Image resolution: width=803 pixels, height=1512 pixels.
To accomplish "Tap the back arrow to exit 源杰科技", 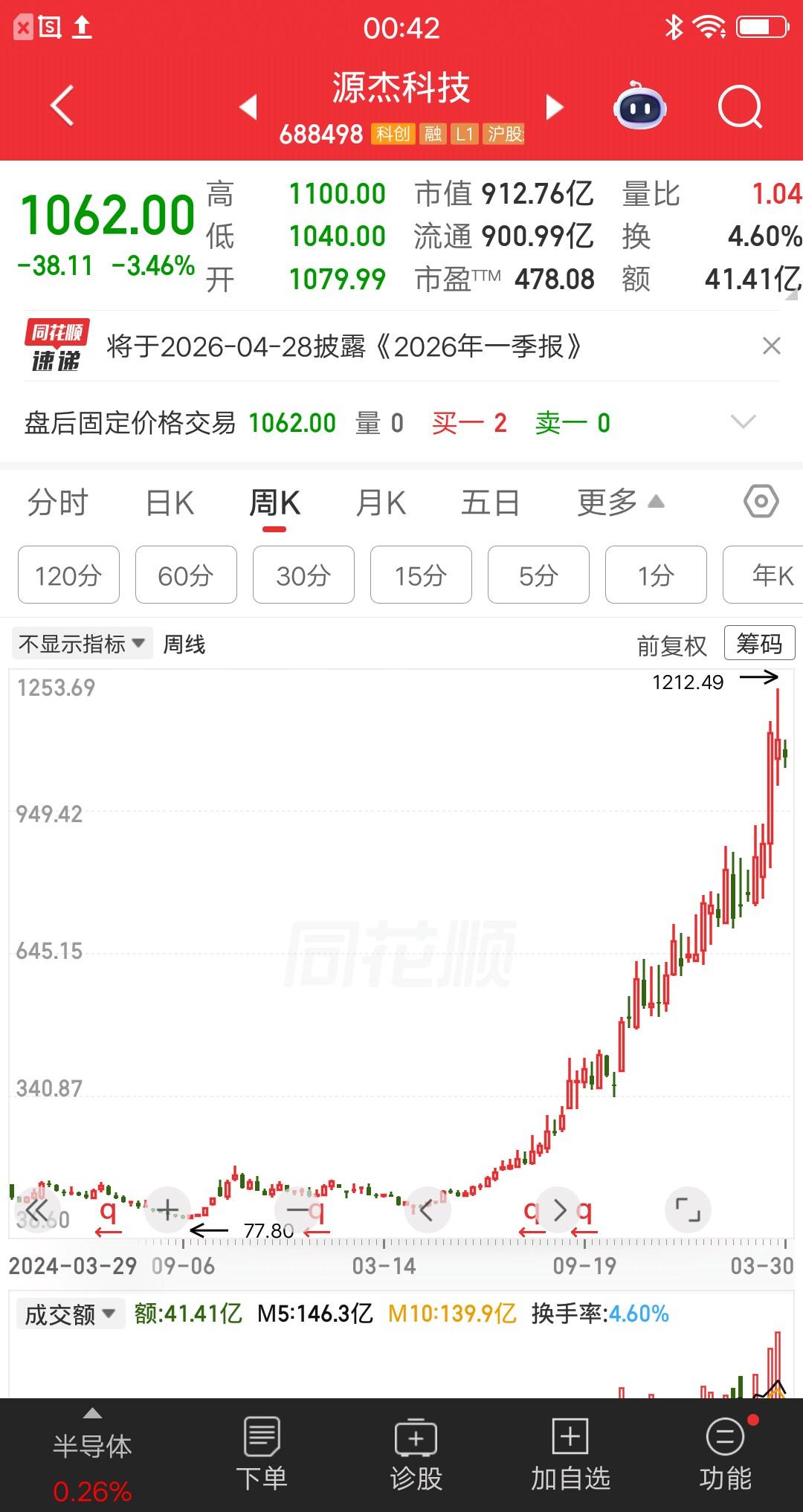I will click(x=61, y=106).
